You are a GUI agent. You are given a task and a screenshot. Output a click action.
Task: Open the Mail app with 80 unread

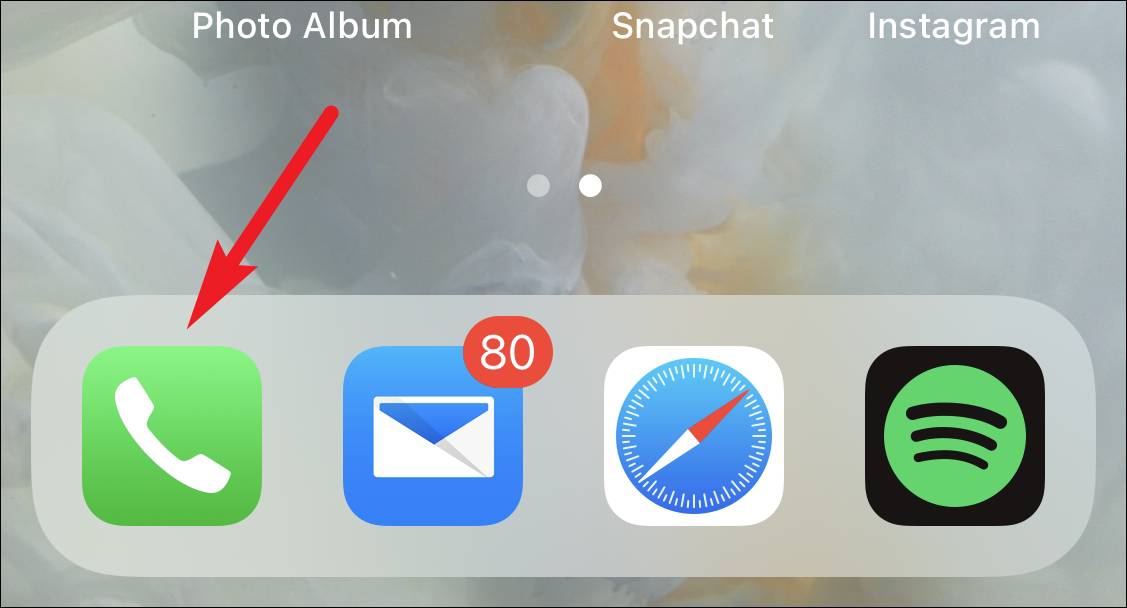click(x=433, y=436)
